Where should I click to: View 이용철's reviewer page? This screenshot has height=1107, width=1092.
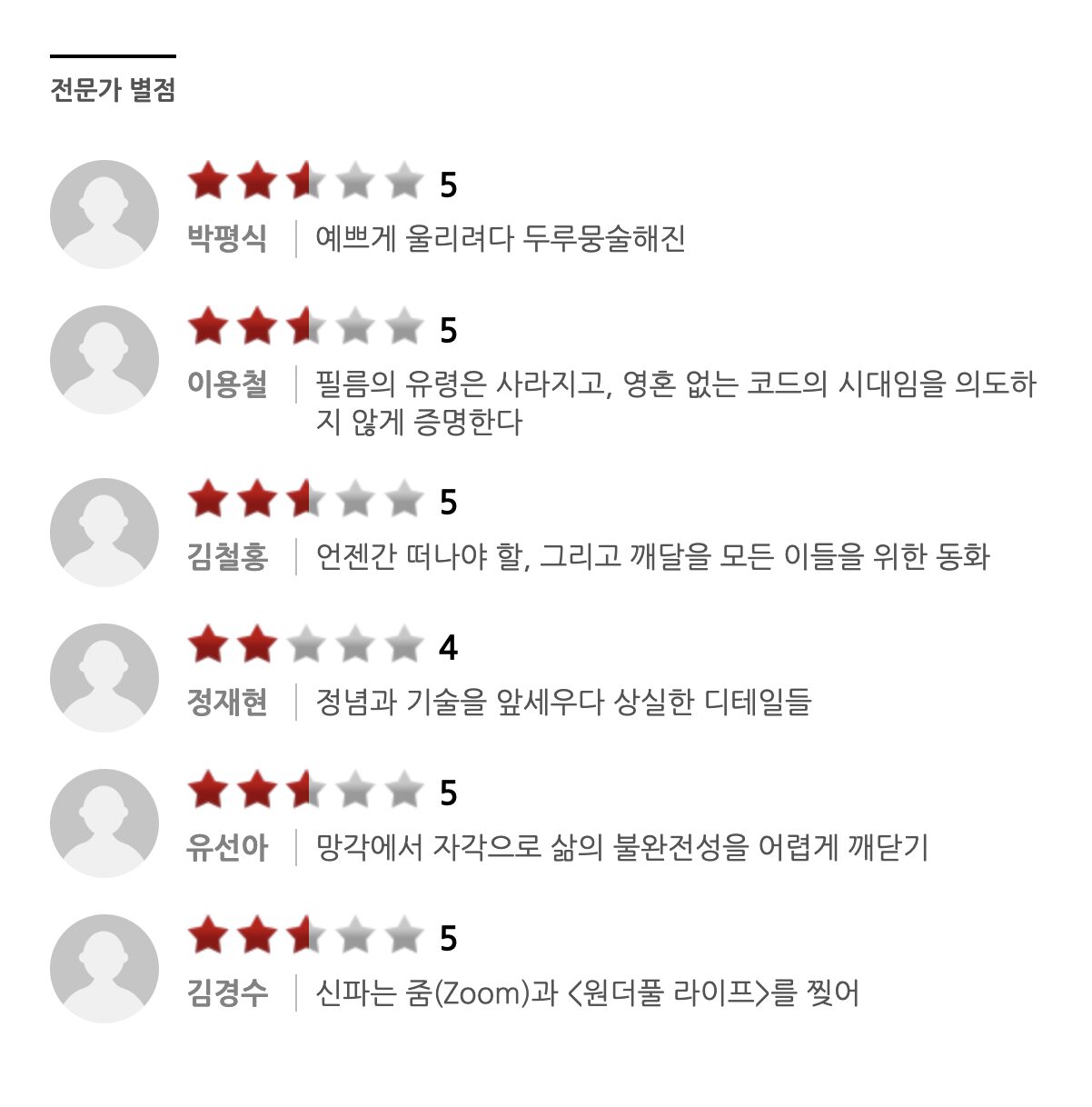click(x=226, y=384)
